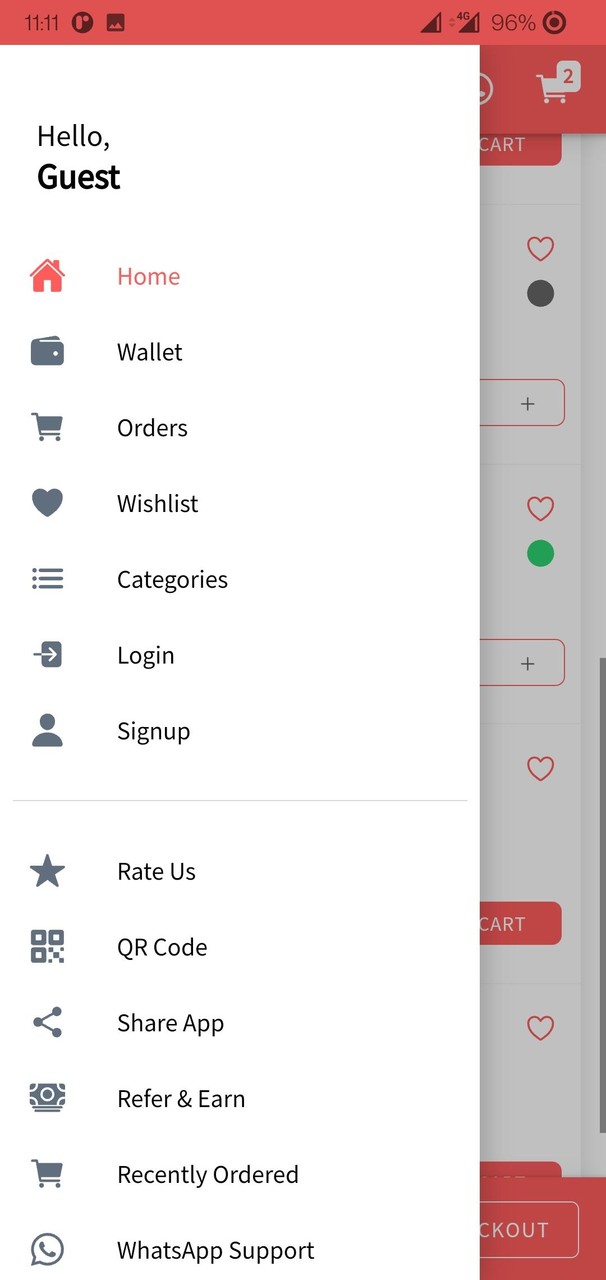This screenshot has width=606, height=1280.
Task: View Recently Ordered items
Action: coord(207,1175)
